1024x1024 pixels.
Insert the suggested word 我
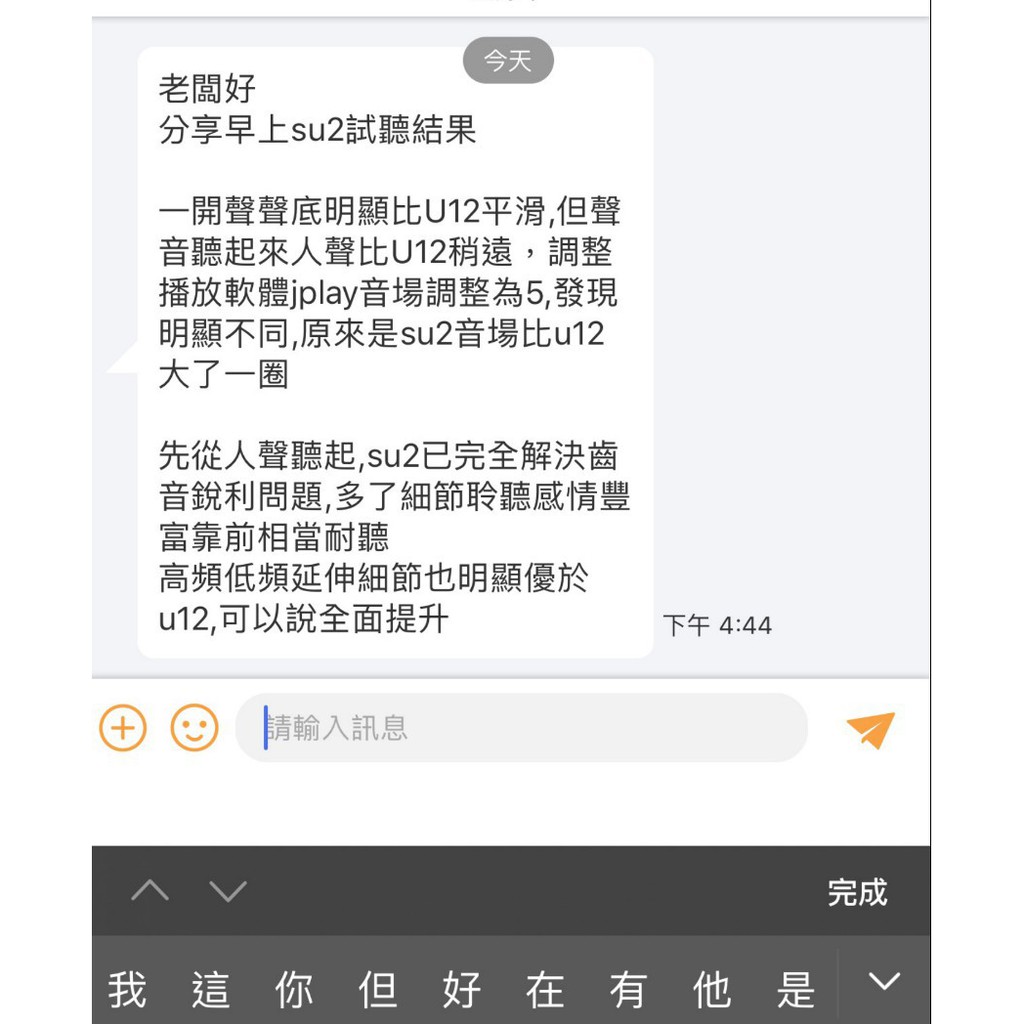coord(127,989)
